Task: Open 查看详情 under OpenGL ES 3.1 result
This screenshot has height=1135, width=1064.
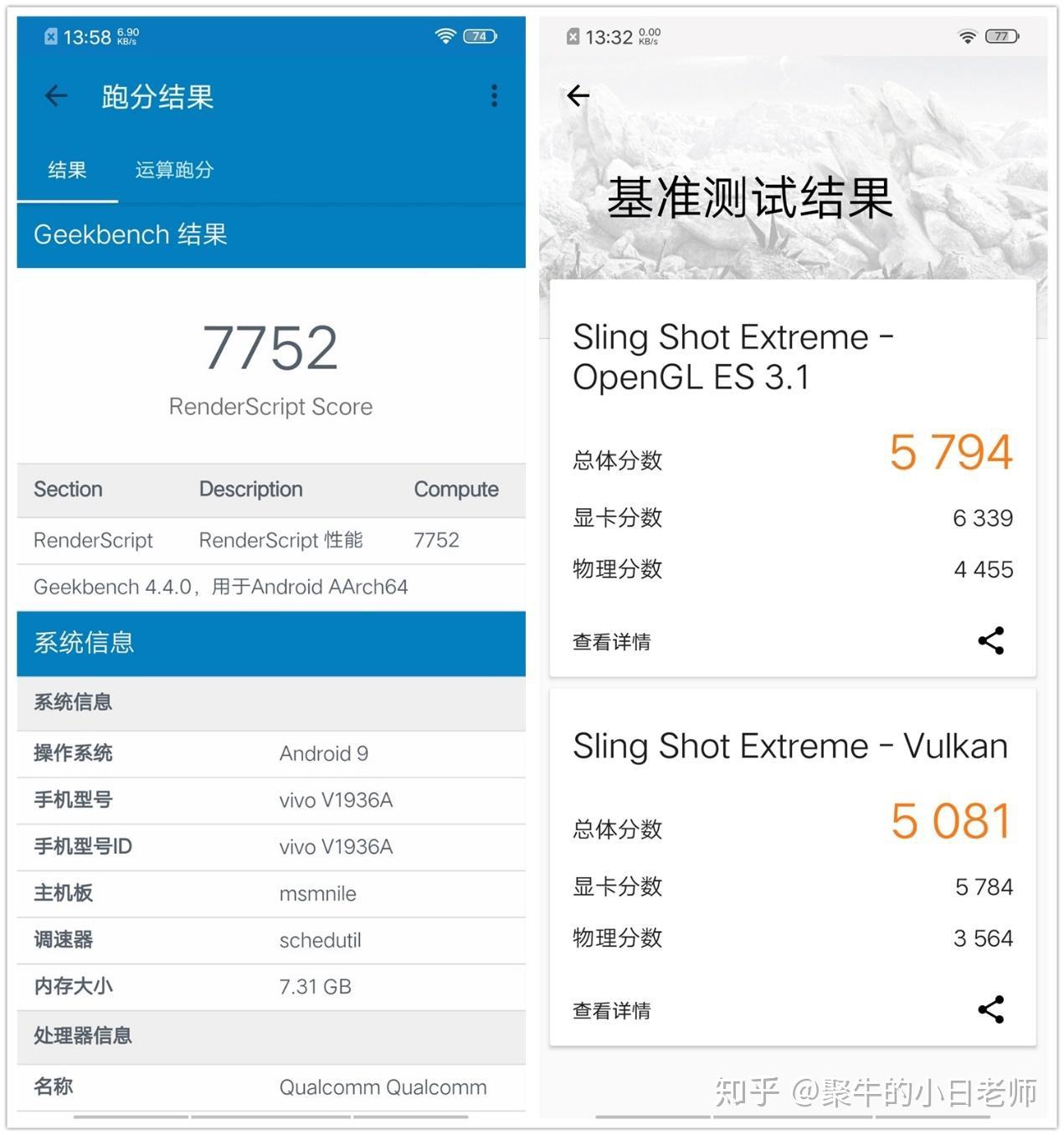Action: (611, 641)
